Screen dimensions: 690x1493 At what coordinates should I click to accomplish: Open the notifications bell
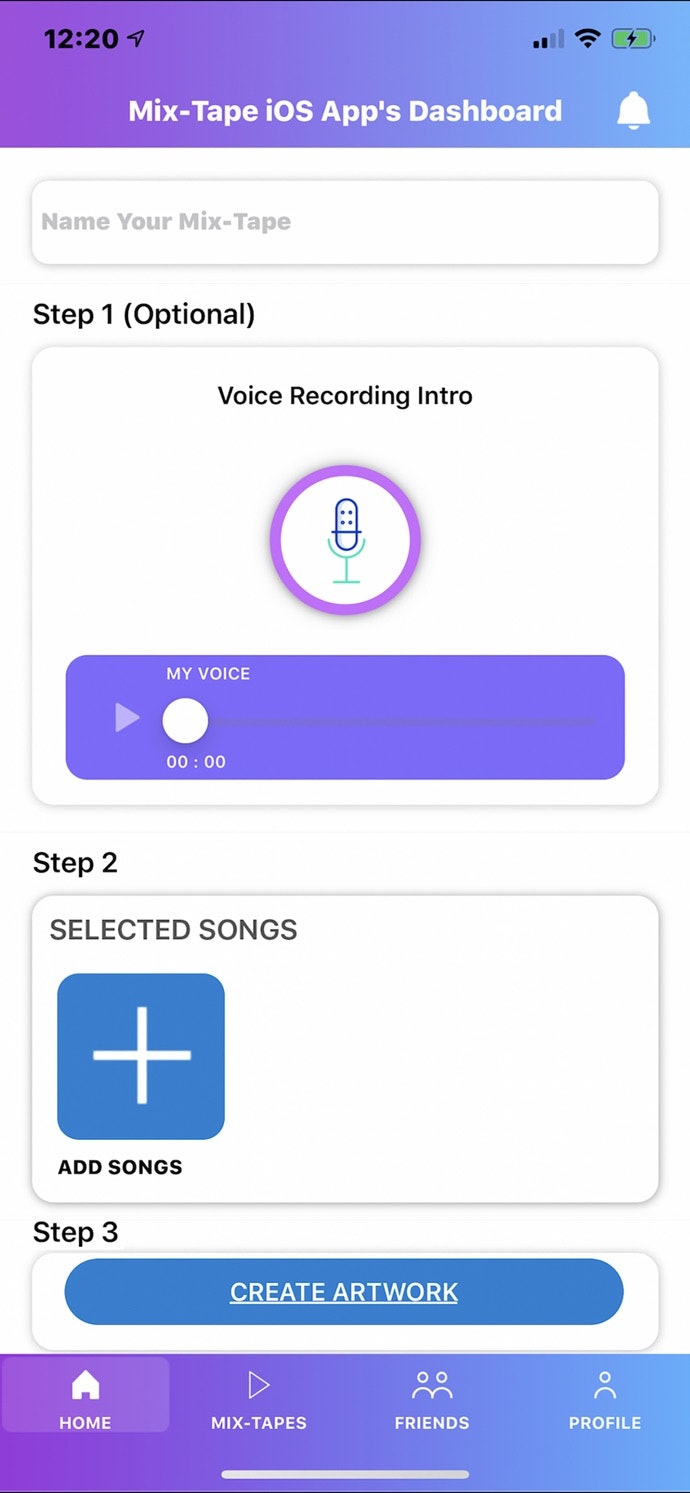pos(633,111)
